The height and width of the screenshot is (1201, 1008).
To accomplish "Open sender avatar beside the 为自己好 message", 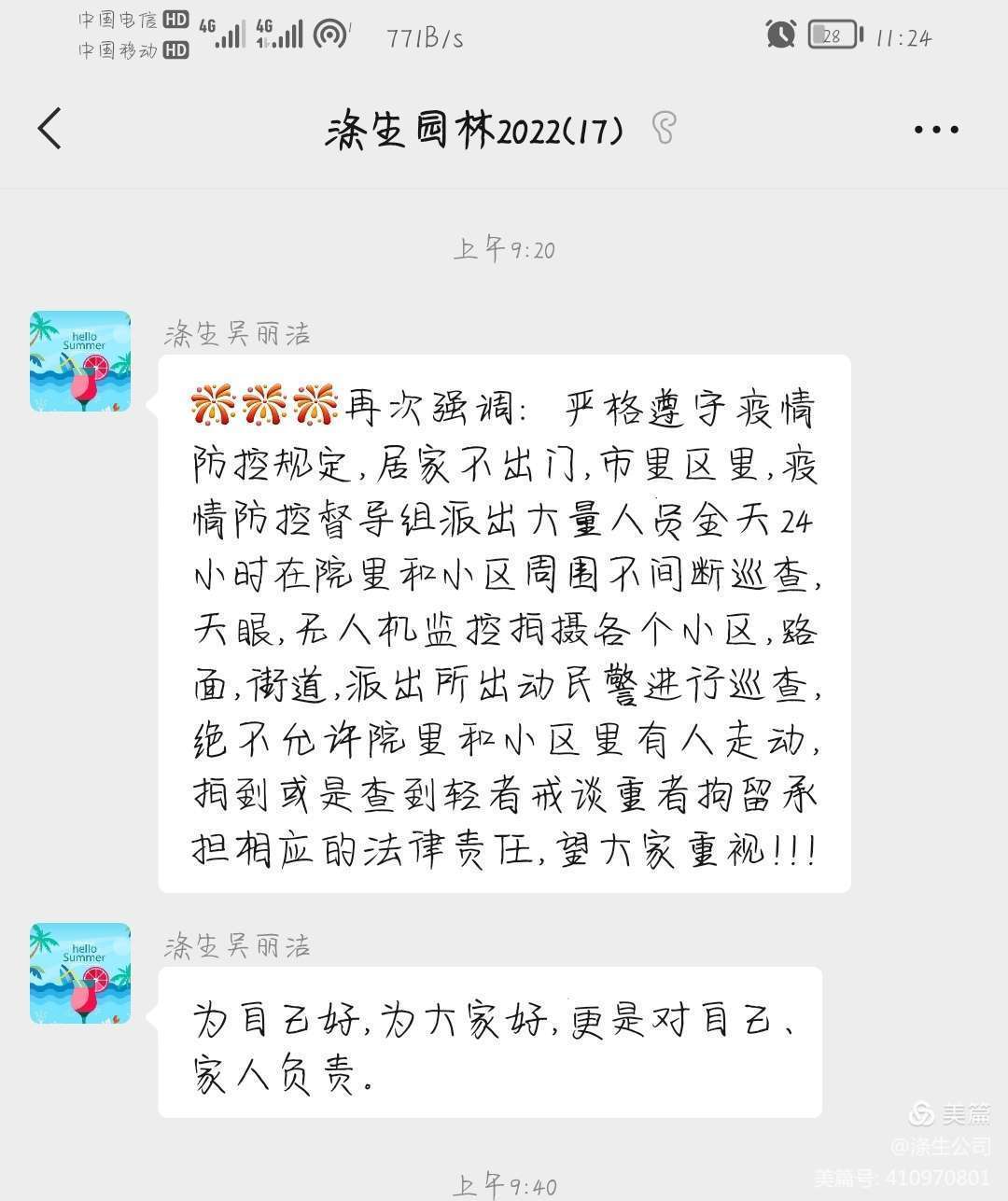I will click(x=80, y=973).
